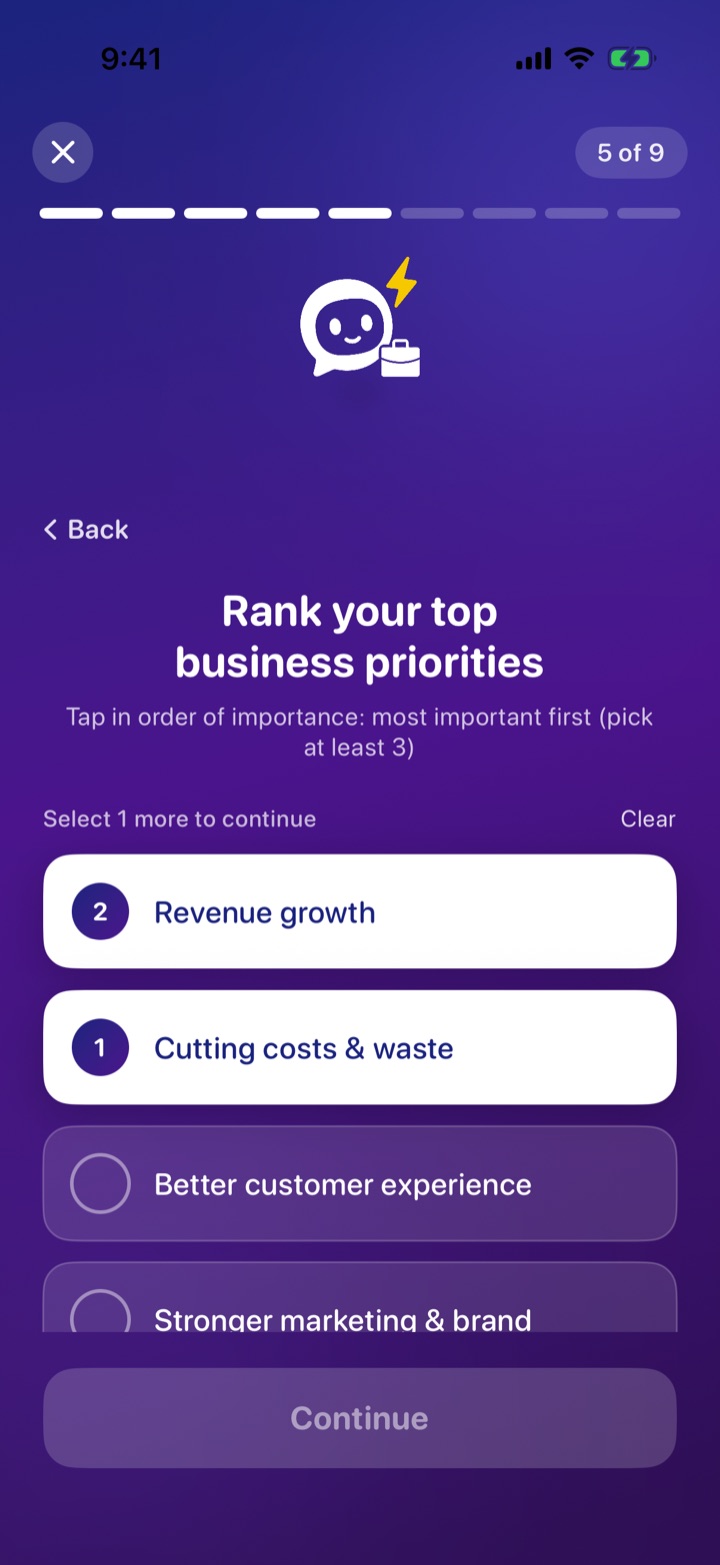Clear all ranked selections
720x1565 pixels.
click(648, 819)
